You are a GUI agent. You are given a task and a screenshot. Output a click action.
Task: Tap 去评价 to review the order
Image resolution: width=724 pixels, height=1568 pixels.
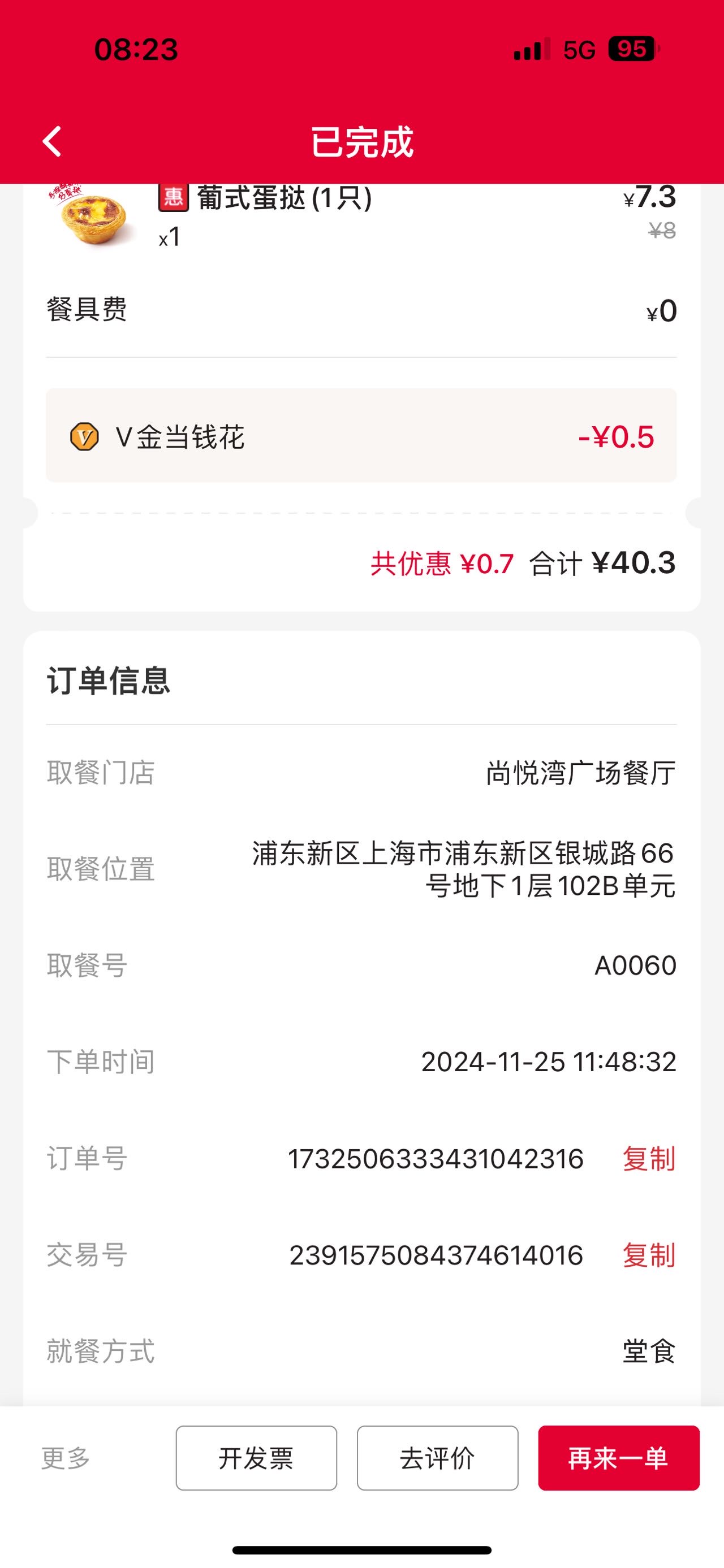point(437,1458)
